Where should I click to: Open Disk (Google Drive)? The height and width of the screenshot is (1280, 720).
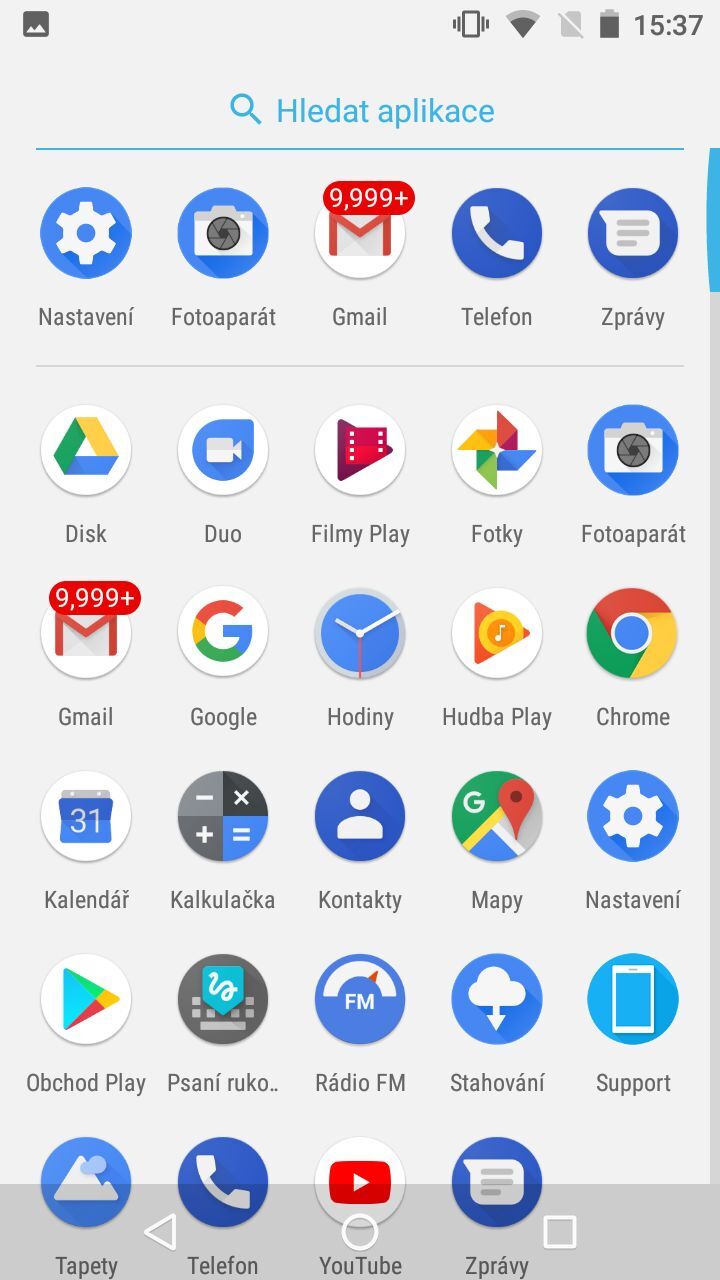tap(86, 450)
